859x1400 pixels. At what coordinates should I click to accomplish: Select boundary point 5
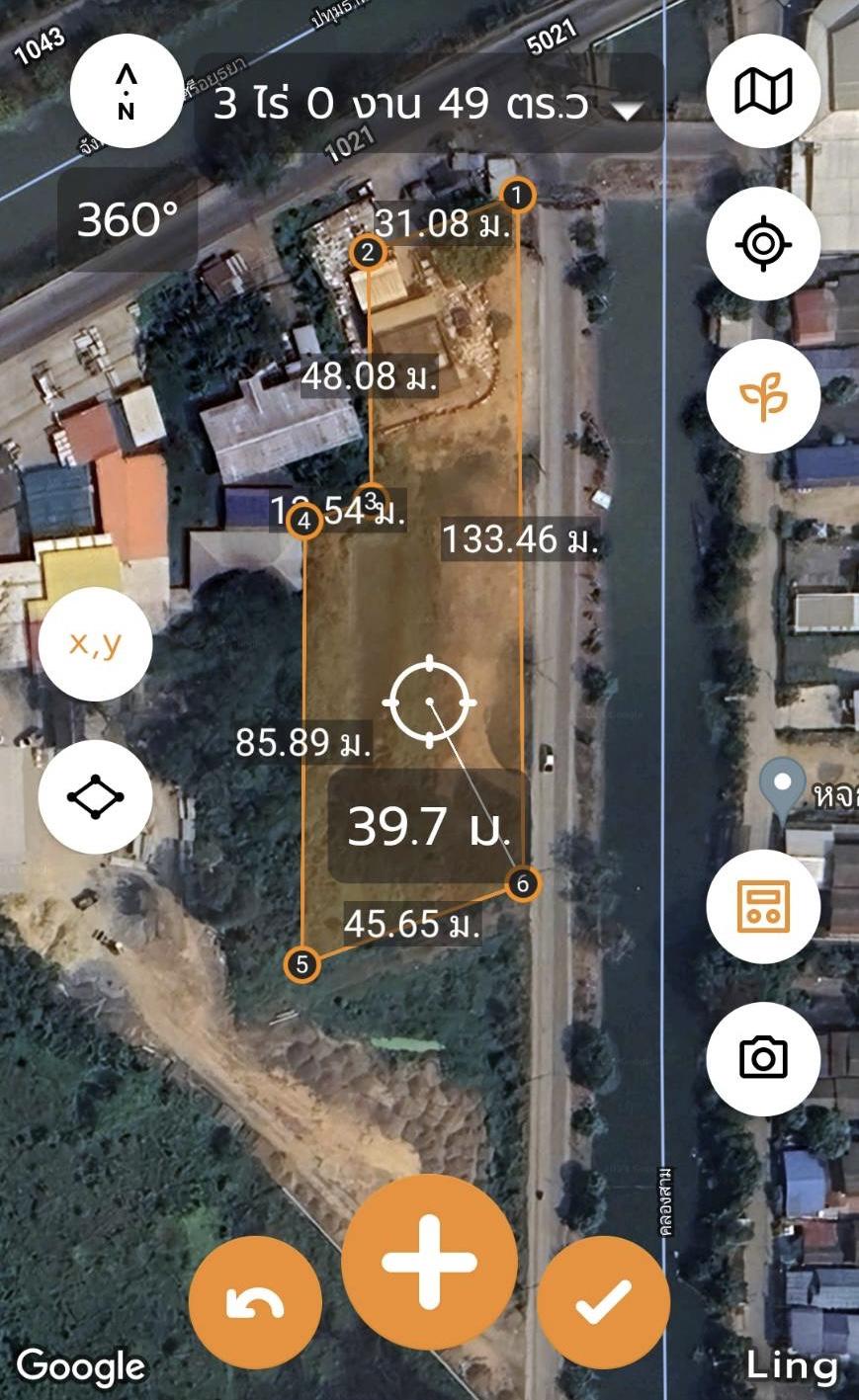tap(301, 964)
